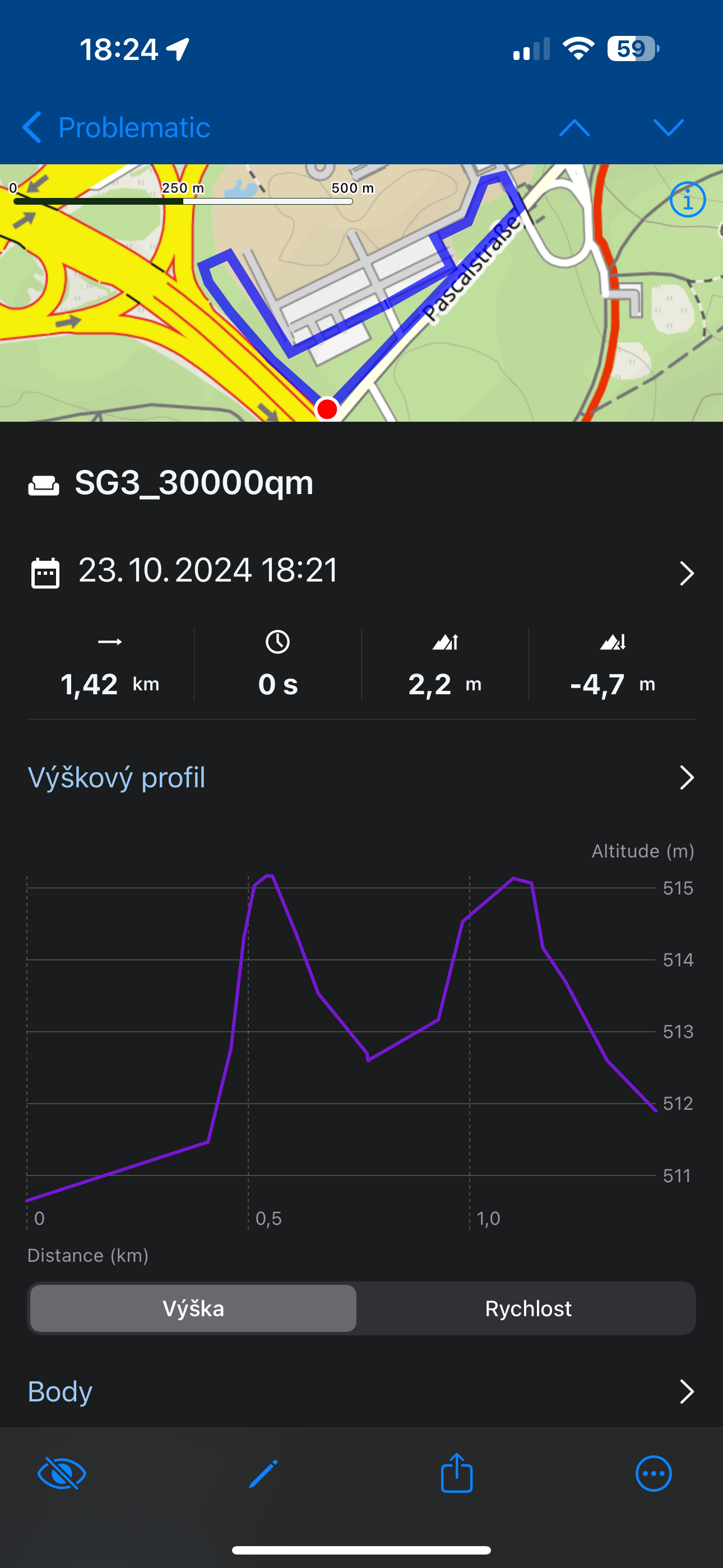Open the date row 23.10.2024 18:21
This screenshot has height=1568, width=723.
pyautogui.click(x=361, y=572)
